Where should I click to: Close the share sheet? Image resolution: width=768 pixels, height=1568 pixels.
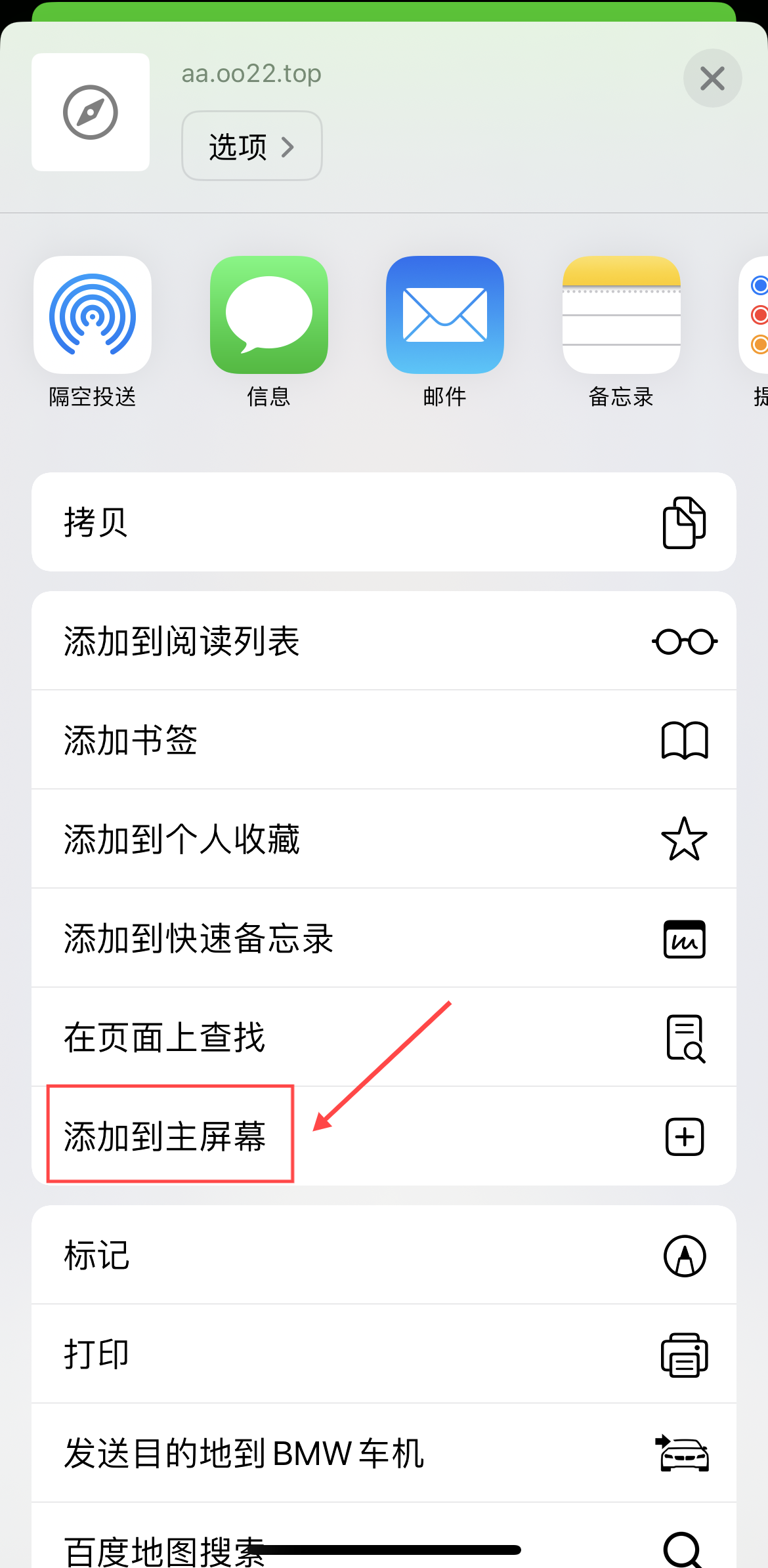tap(712, 79)
